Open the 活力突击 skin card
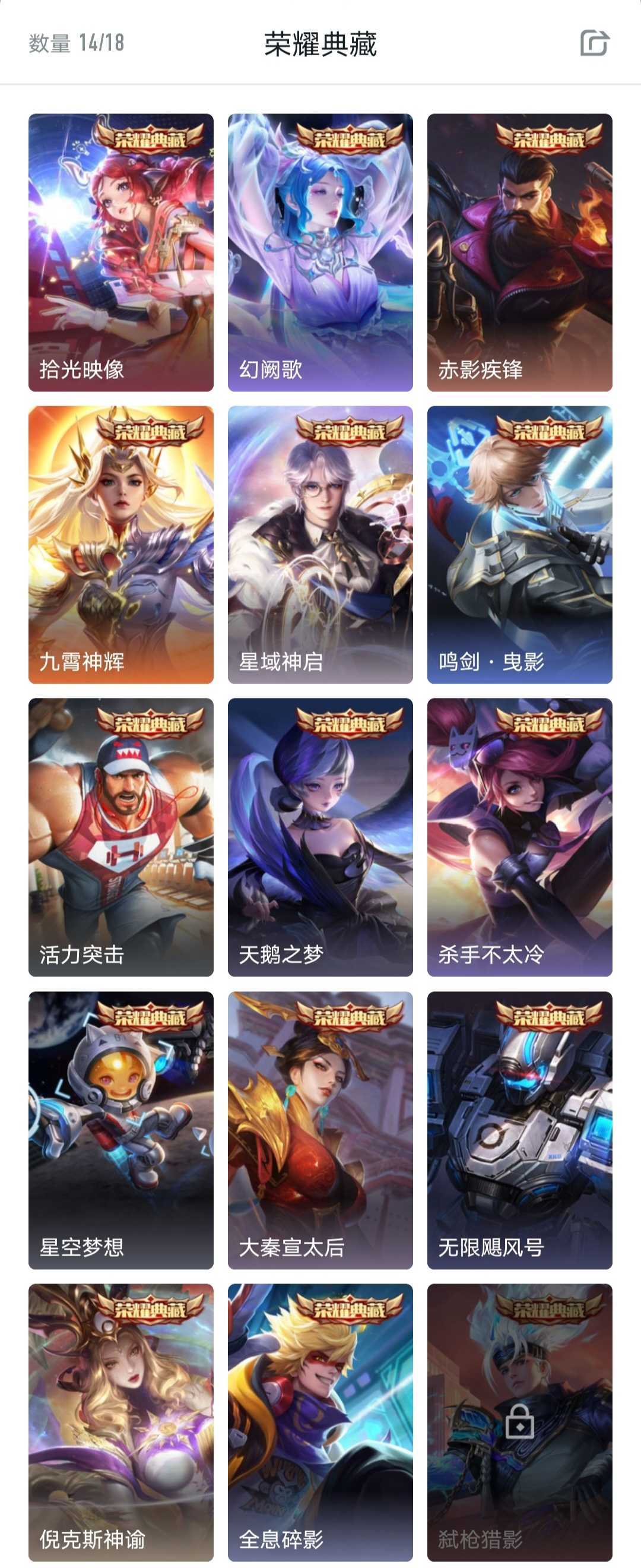Viewport: 641px width, 1568px height. coord(121,837)
